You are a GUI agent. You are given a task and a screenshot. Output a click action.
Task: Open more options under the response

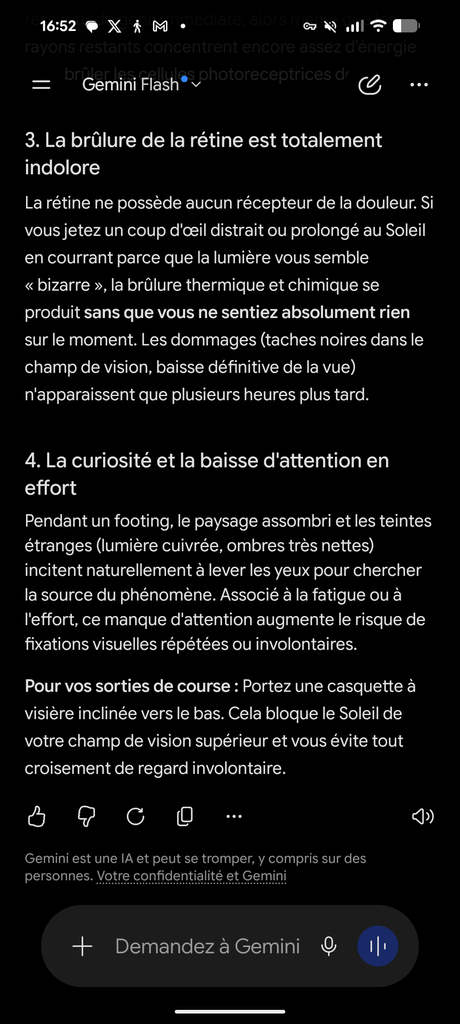click(234, 816)
